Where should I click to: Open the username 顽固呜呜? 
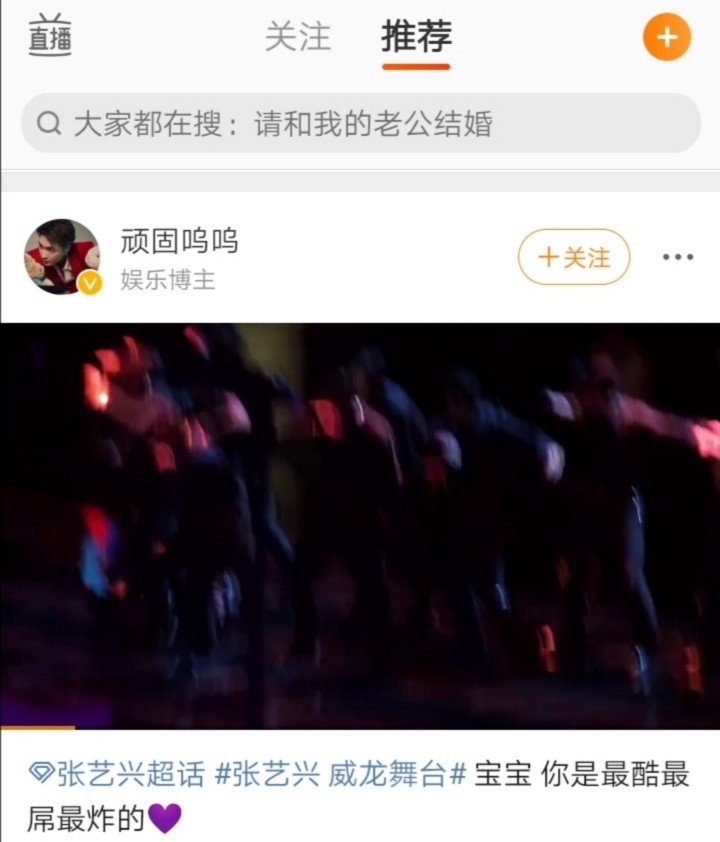pos(179,241)
